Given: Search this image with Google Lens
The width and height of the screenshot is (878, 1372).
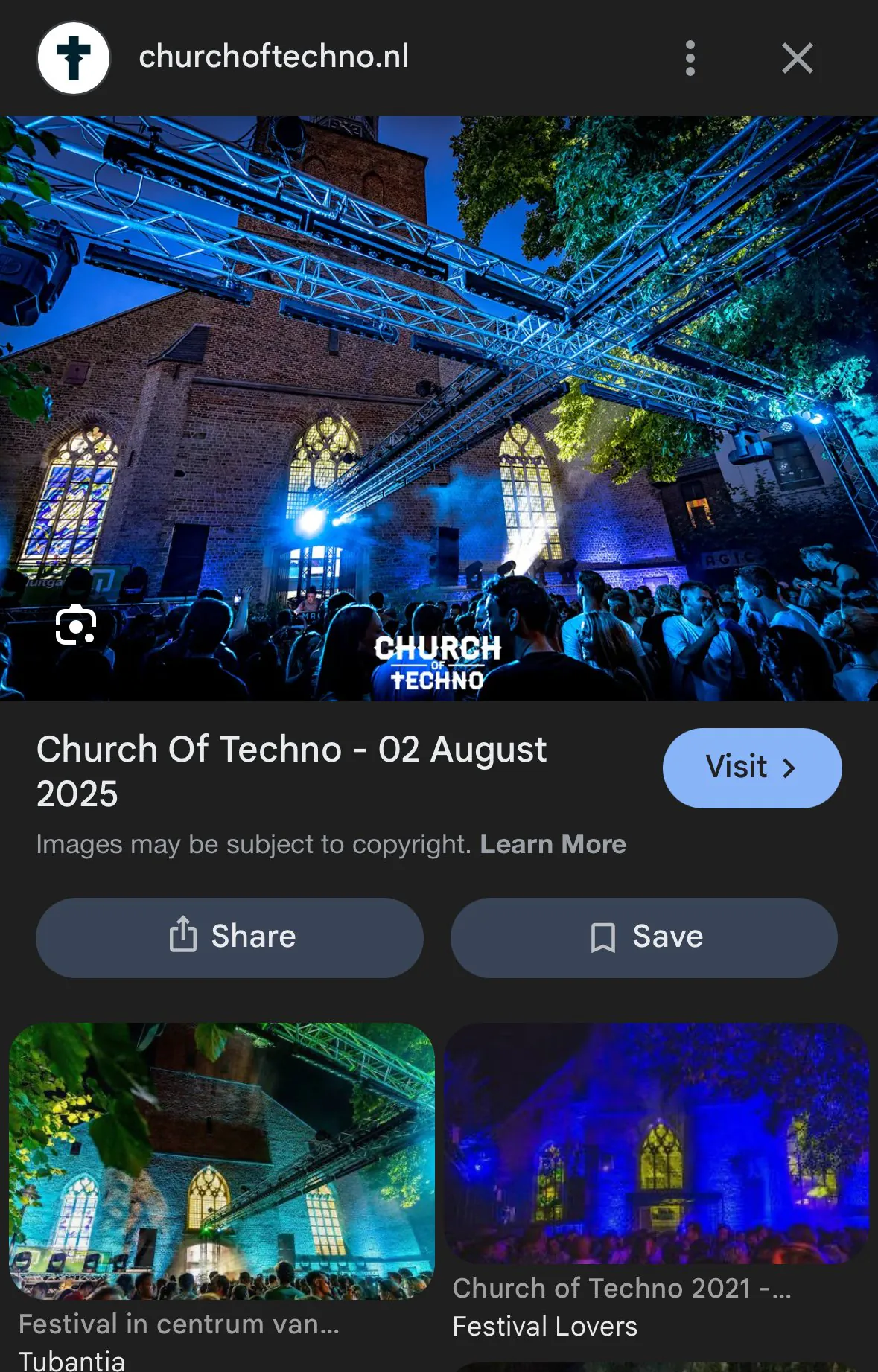Looking at the screenshot, I should (76, 625).
